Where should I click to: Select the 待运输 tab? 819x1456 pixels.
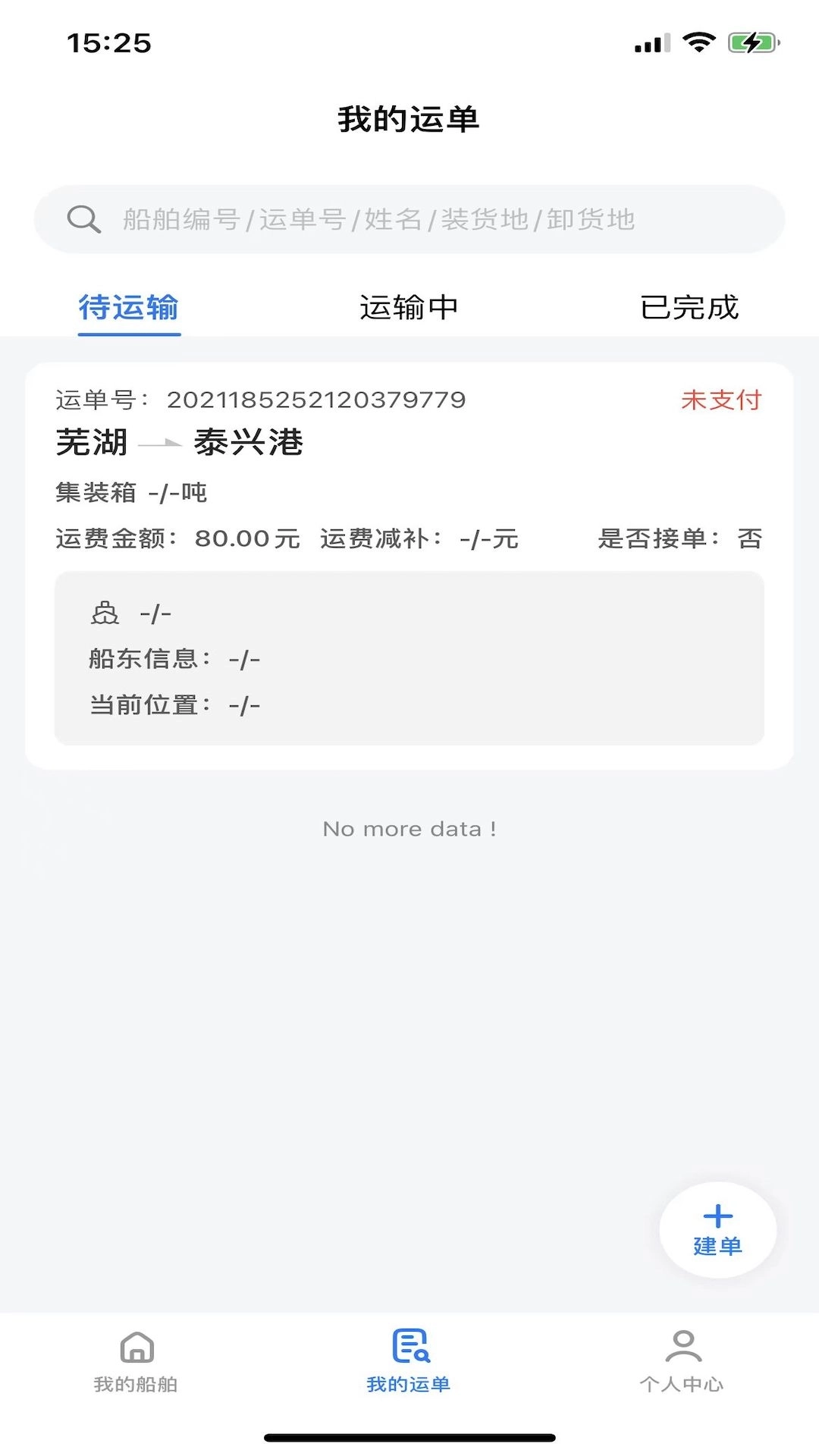[x=129, y=306]
